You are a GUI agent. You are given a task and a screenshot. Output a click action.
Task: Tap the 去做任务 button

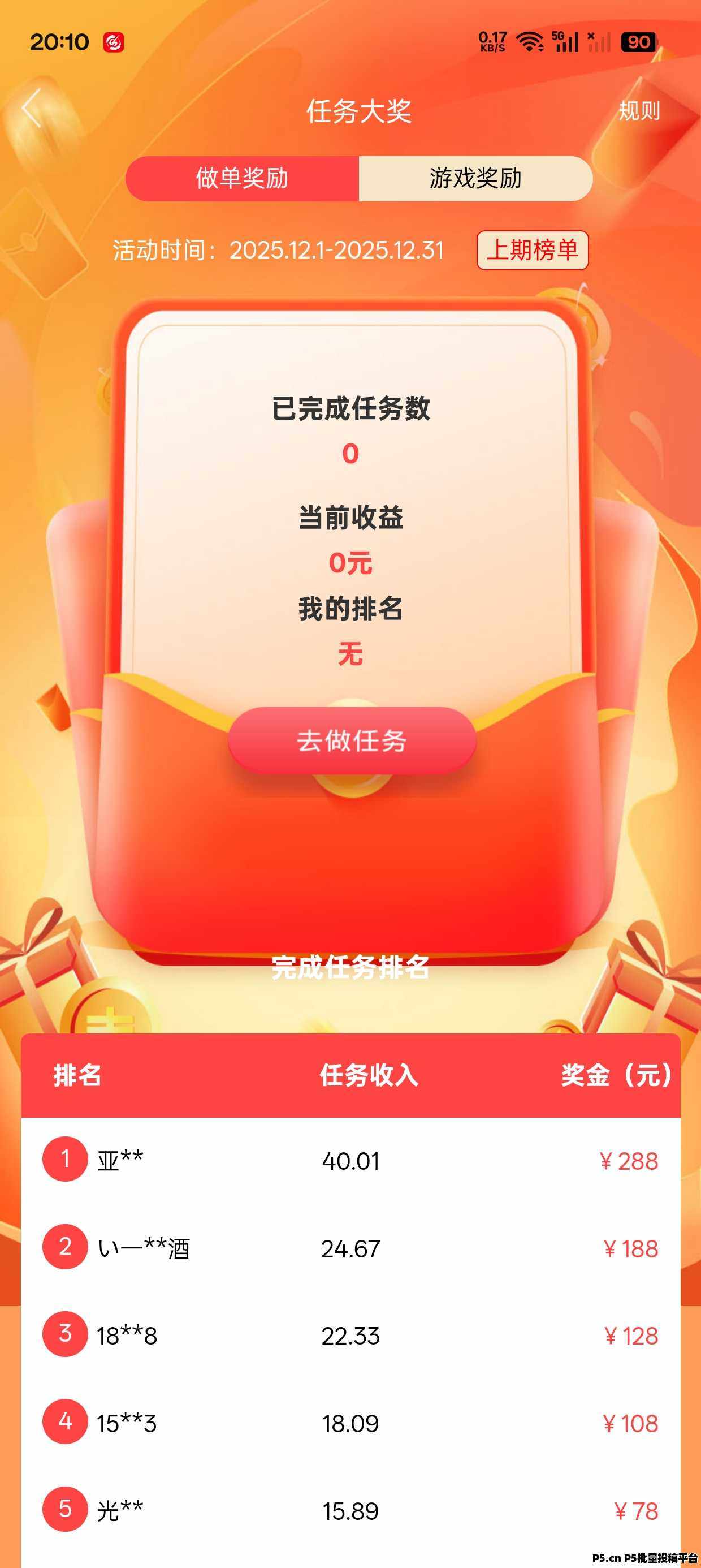pyautogui.click(x=352, y=741)
